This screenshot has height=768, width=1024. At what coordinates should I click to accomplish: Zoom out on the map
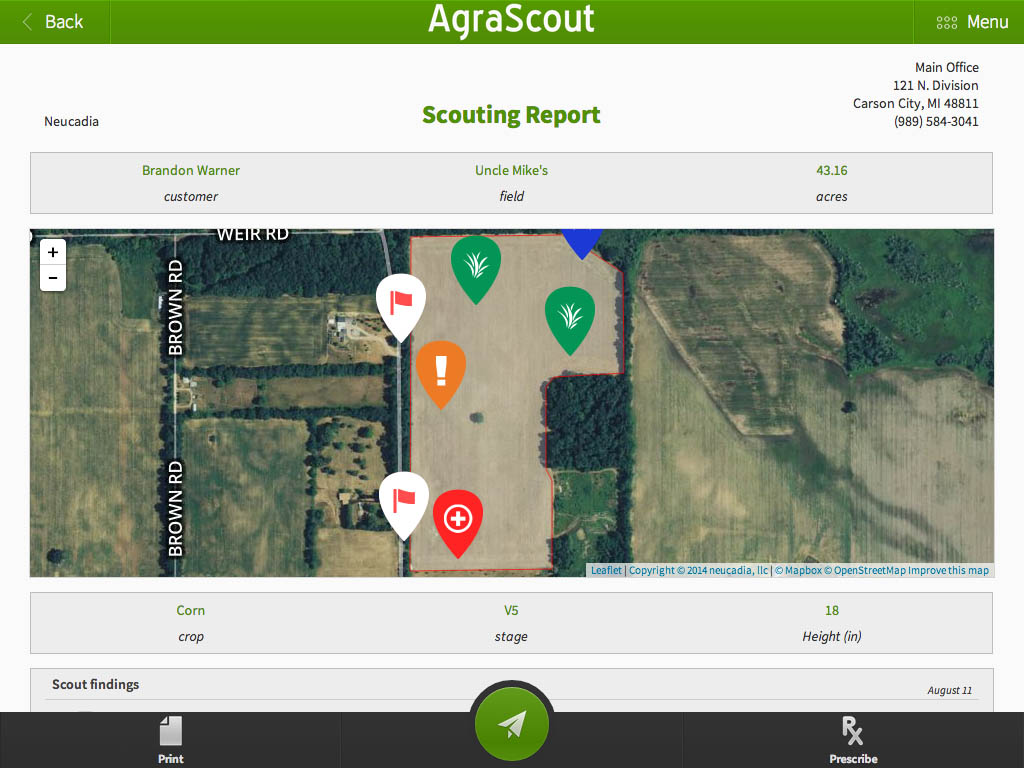click(x=53, y=278)
